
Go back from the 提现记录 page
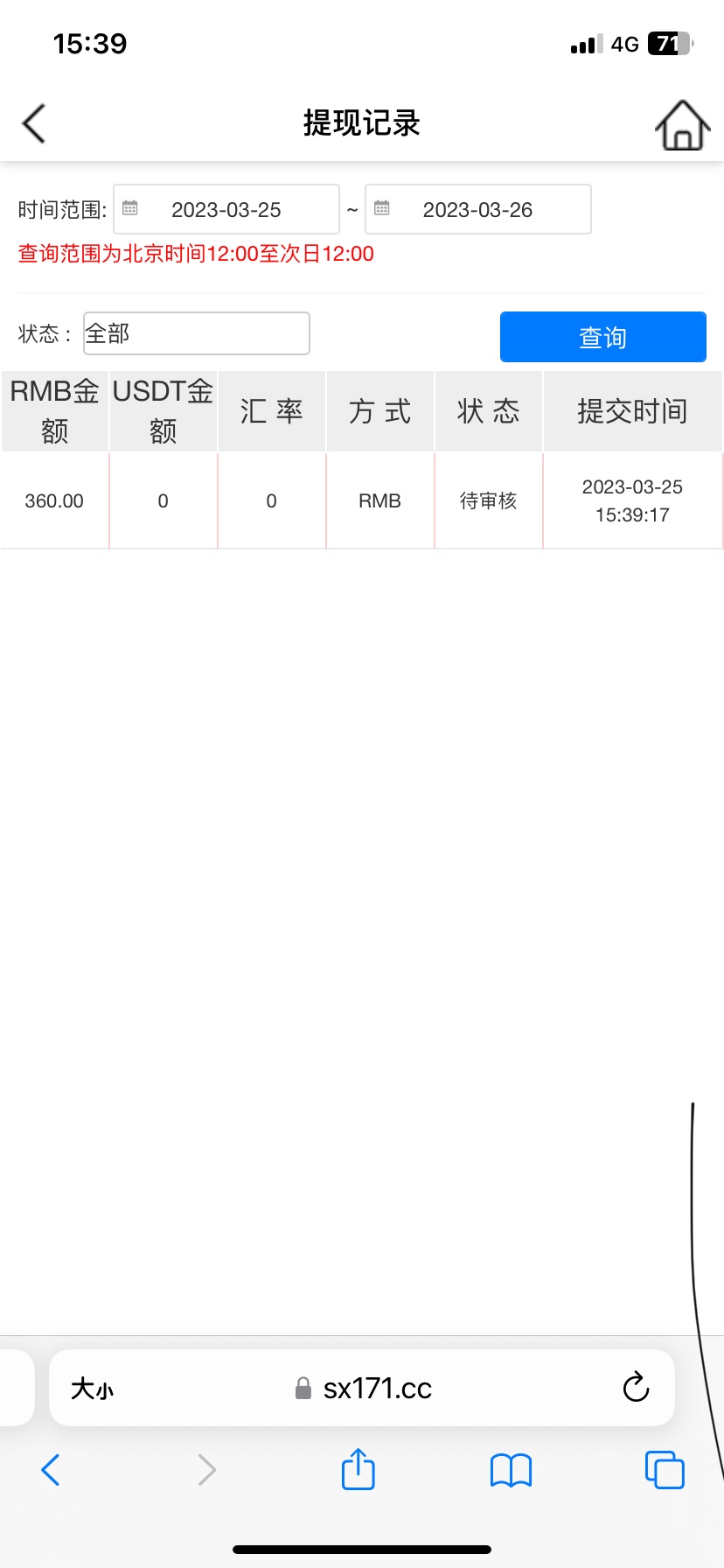[34, 123]
